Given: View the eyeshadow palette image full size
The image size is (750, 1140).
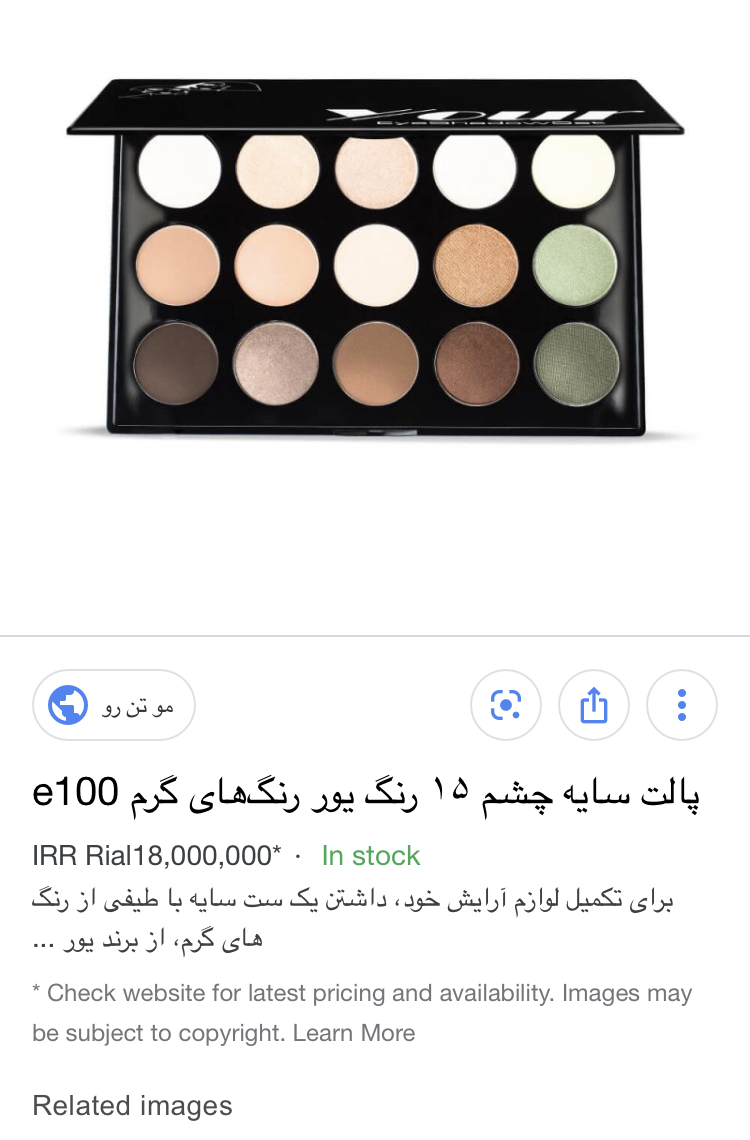Looking at the screenshot, I should (375, 260).
